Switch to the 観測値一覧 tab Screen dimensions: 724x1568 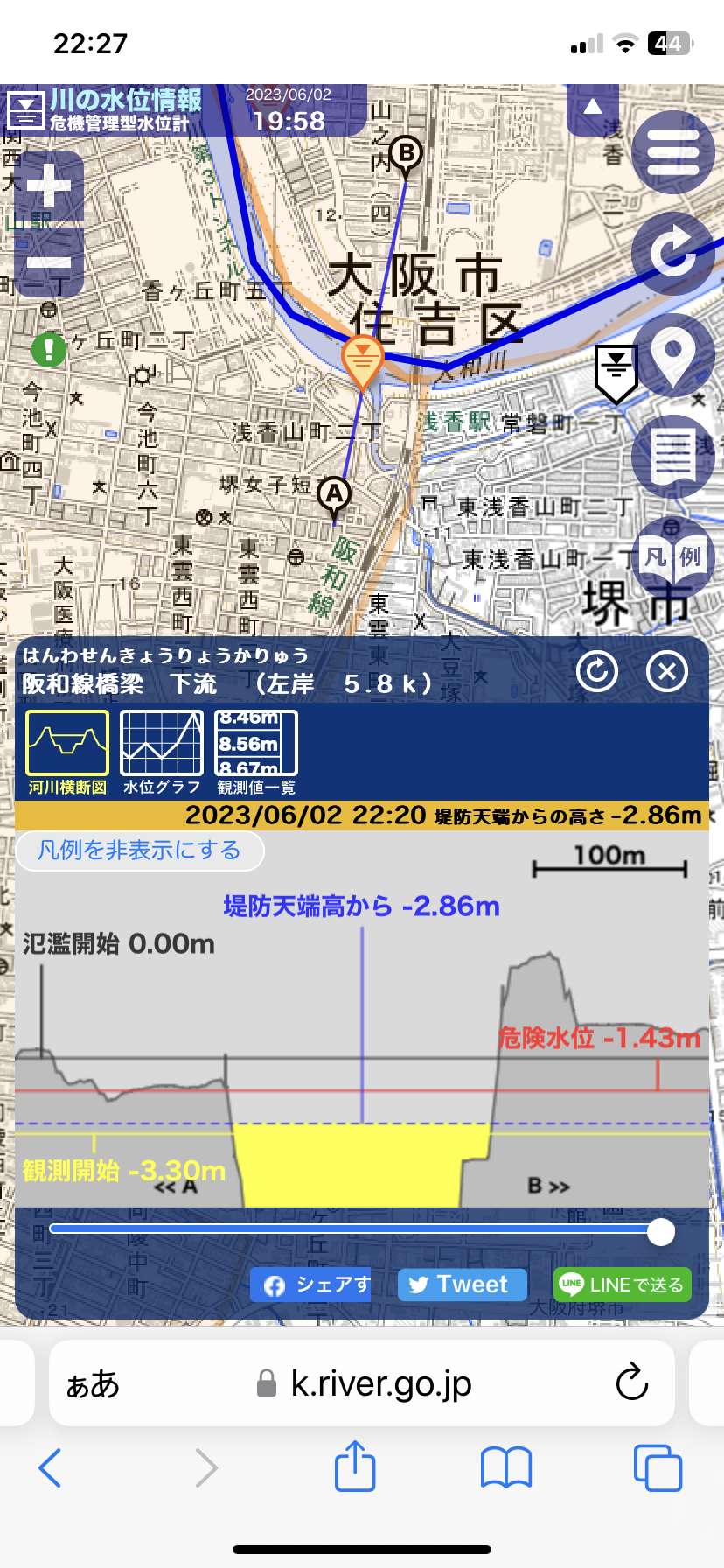256,752
